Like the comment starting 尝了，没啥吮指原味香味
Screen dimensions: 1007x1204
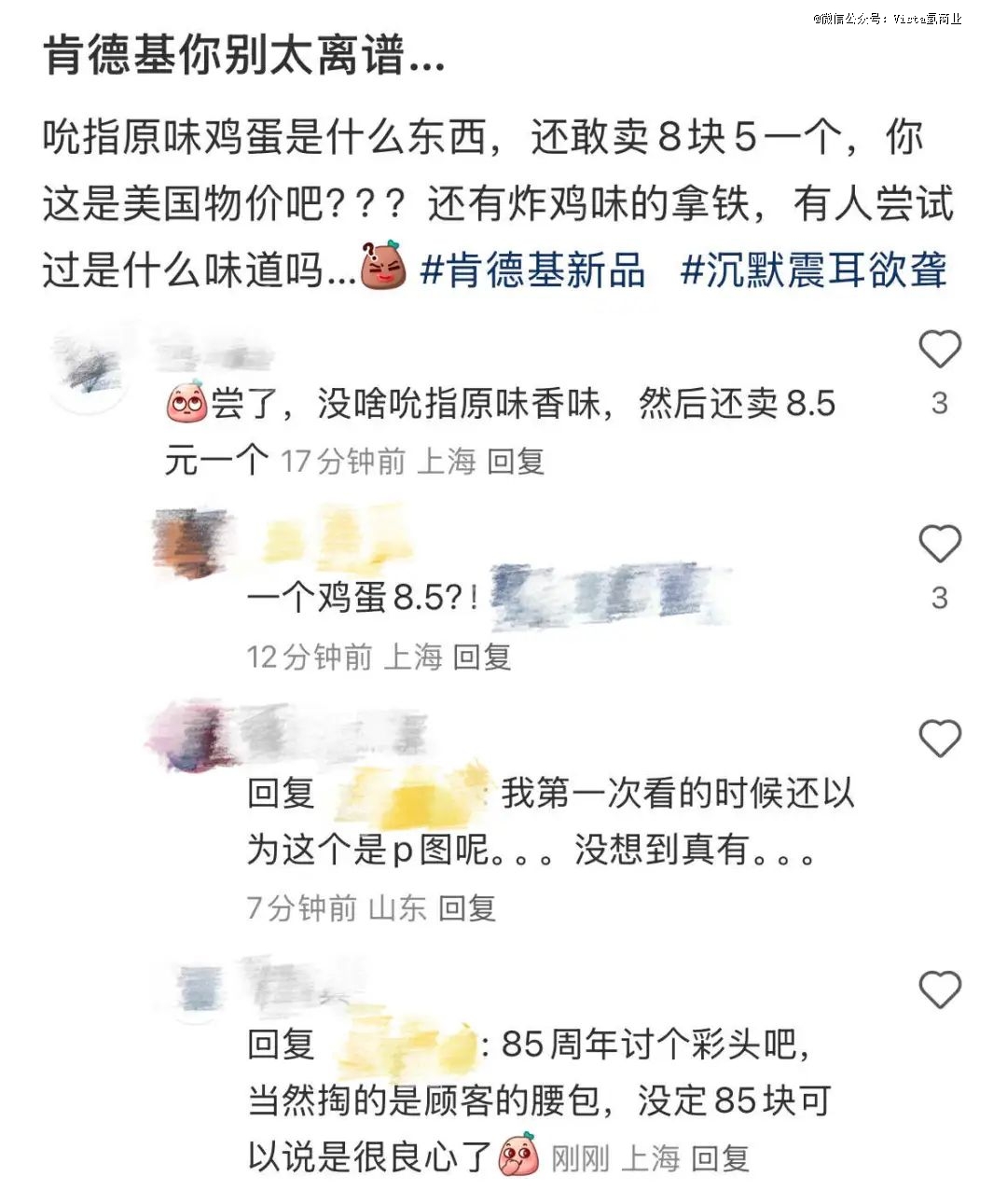939,350
